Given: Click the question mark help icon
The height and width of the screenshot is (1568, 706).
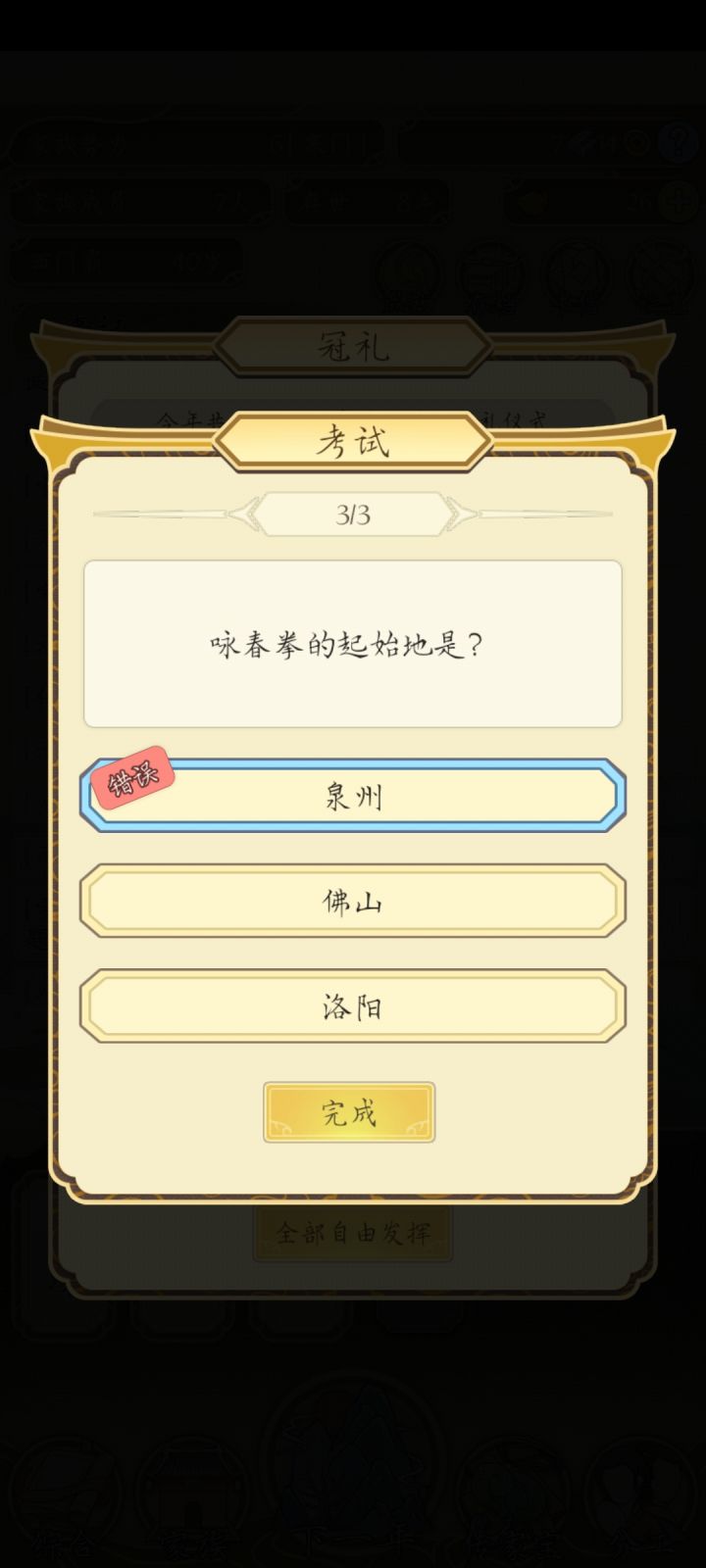Looking at the screenshot, I should [677, 142].
